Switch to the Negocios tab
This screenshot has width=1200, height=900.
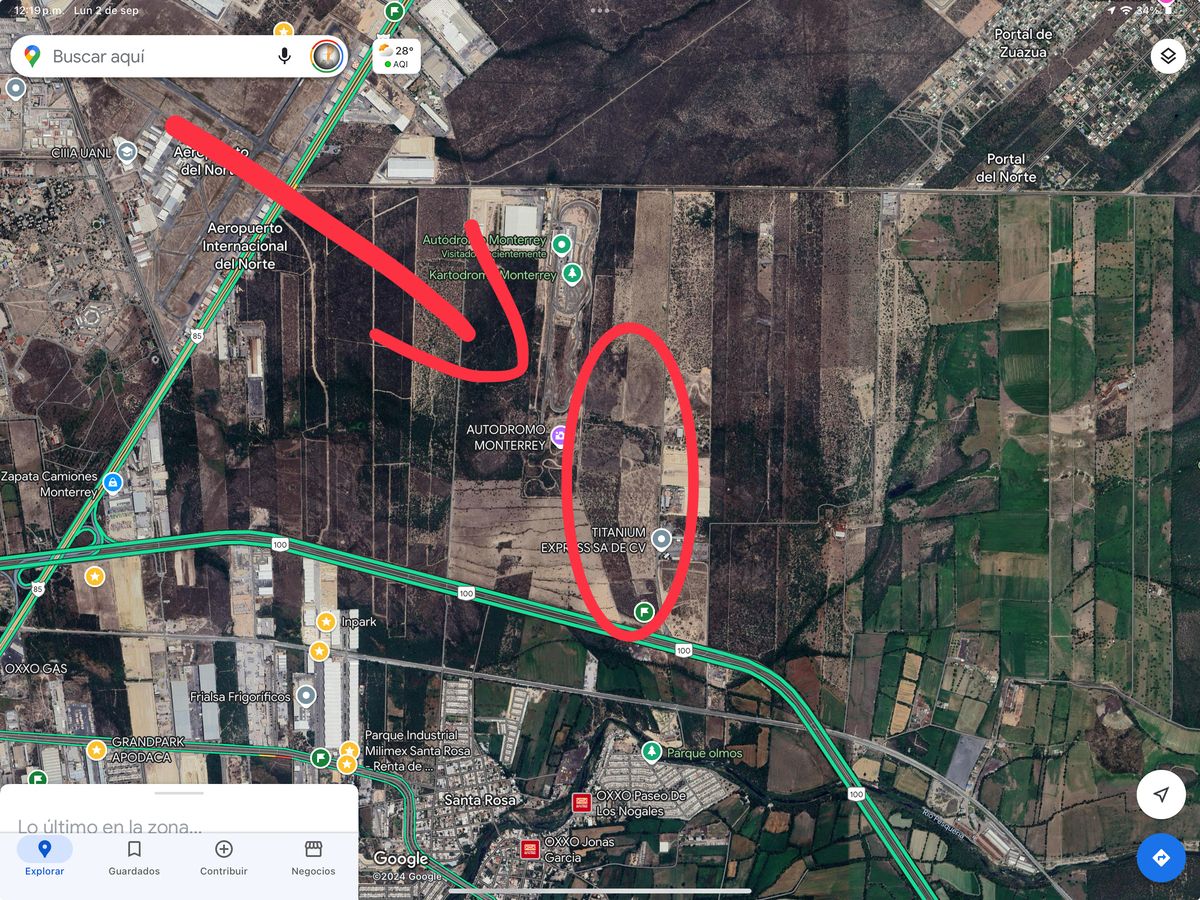point(313,856)
